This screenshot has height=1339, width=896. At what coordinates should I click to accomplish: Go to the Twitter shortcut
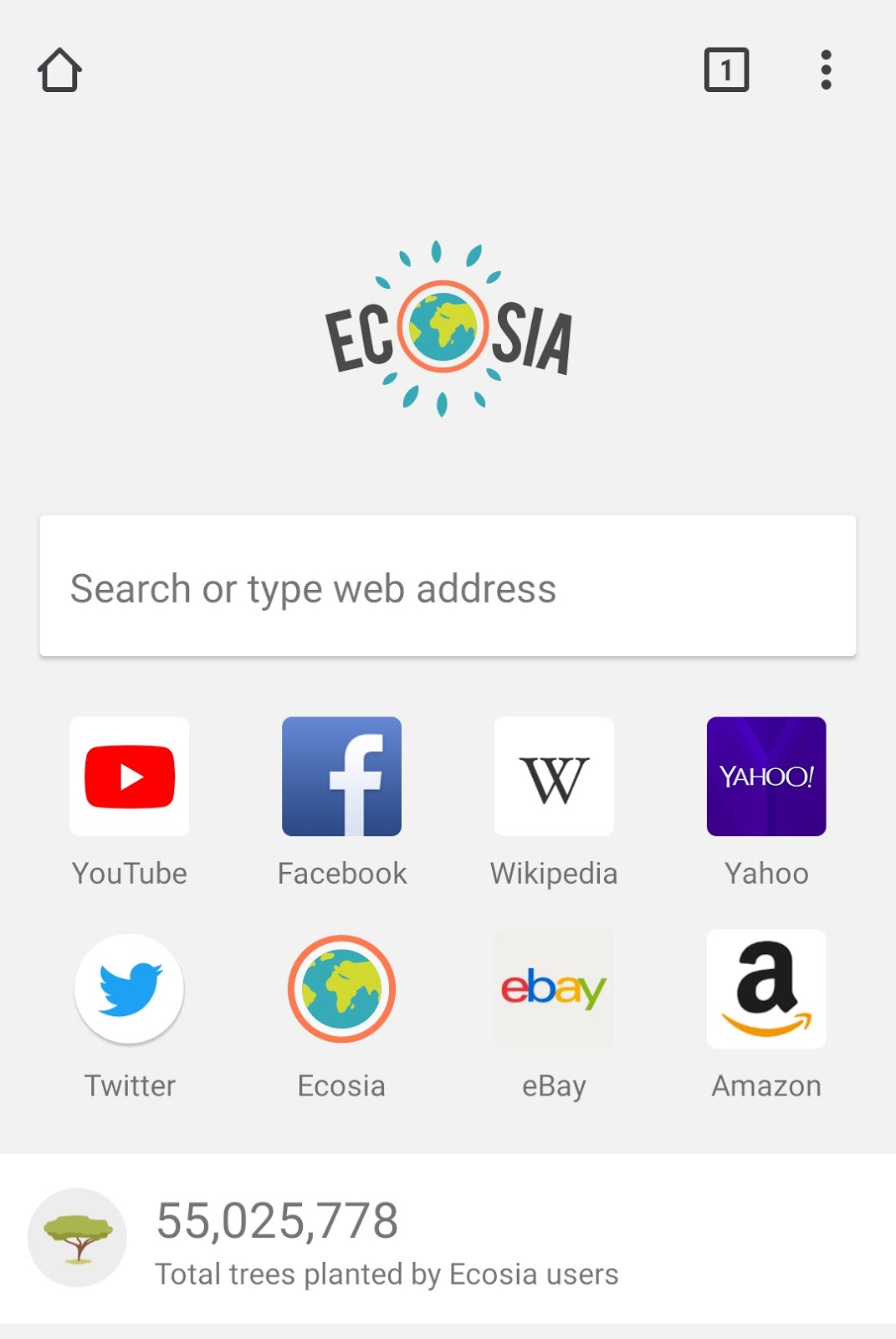coord(130,989)
